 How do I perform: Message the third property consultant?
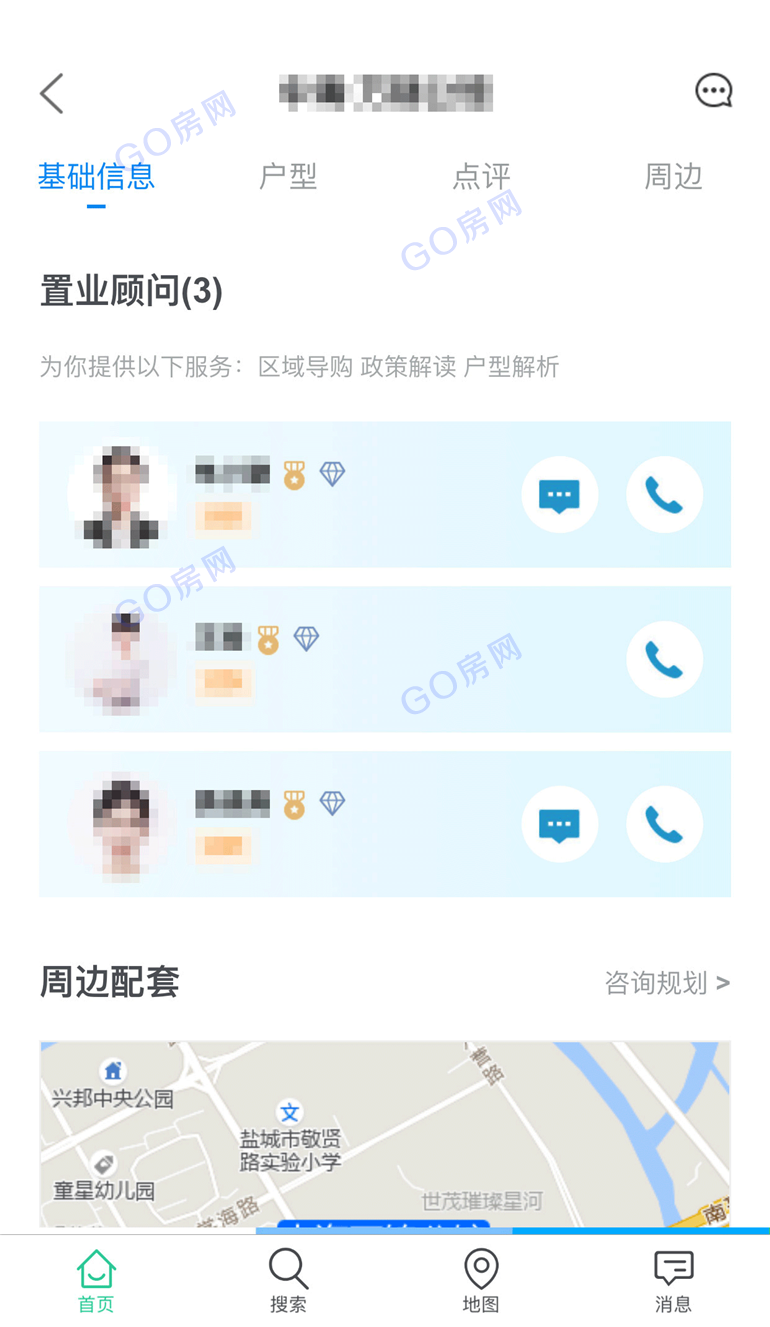(x=559, y=824)
